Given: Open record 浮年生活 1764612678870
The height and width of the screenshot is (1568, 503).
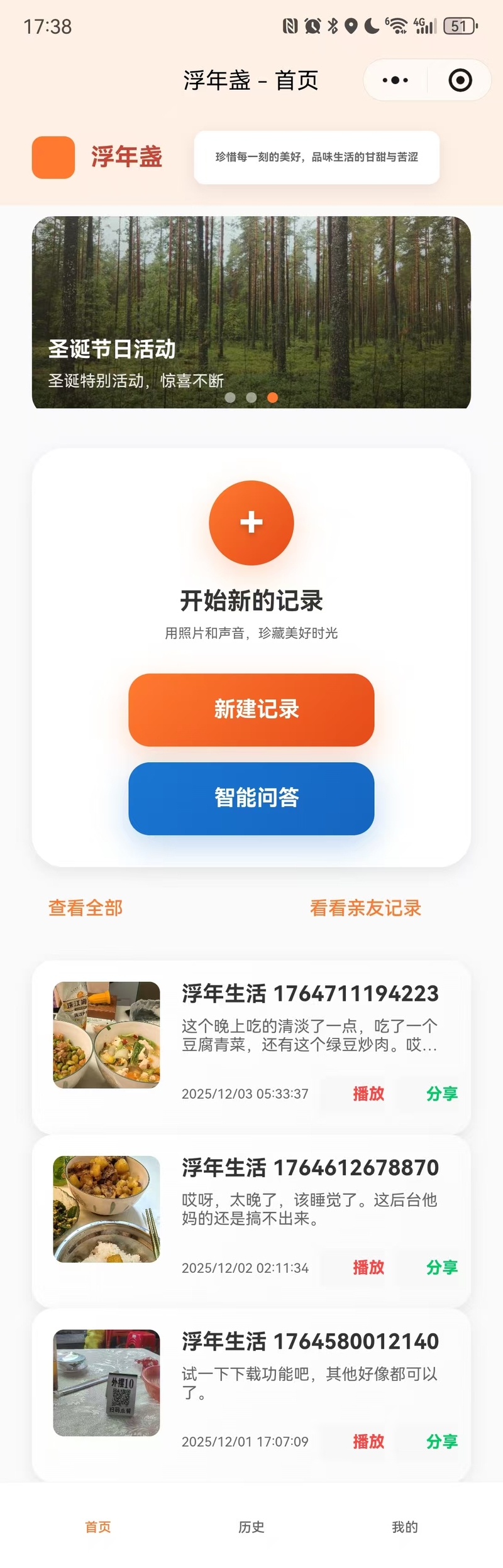Looking at the screenshot, I should point(310,1168).
